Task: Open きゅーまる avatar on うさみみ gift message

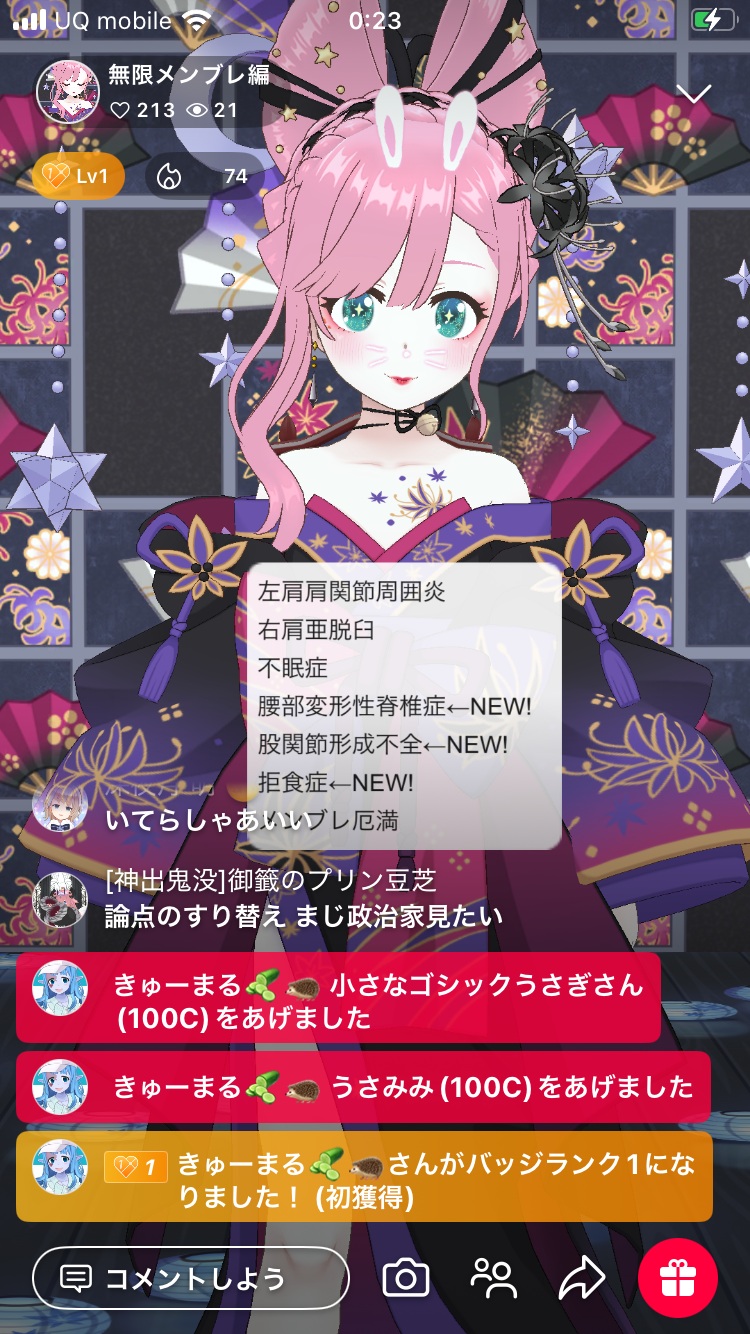Action: click(60, 1086)
